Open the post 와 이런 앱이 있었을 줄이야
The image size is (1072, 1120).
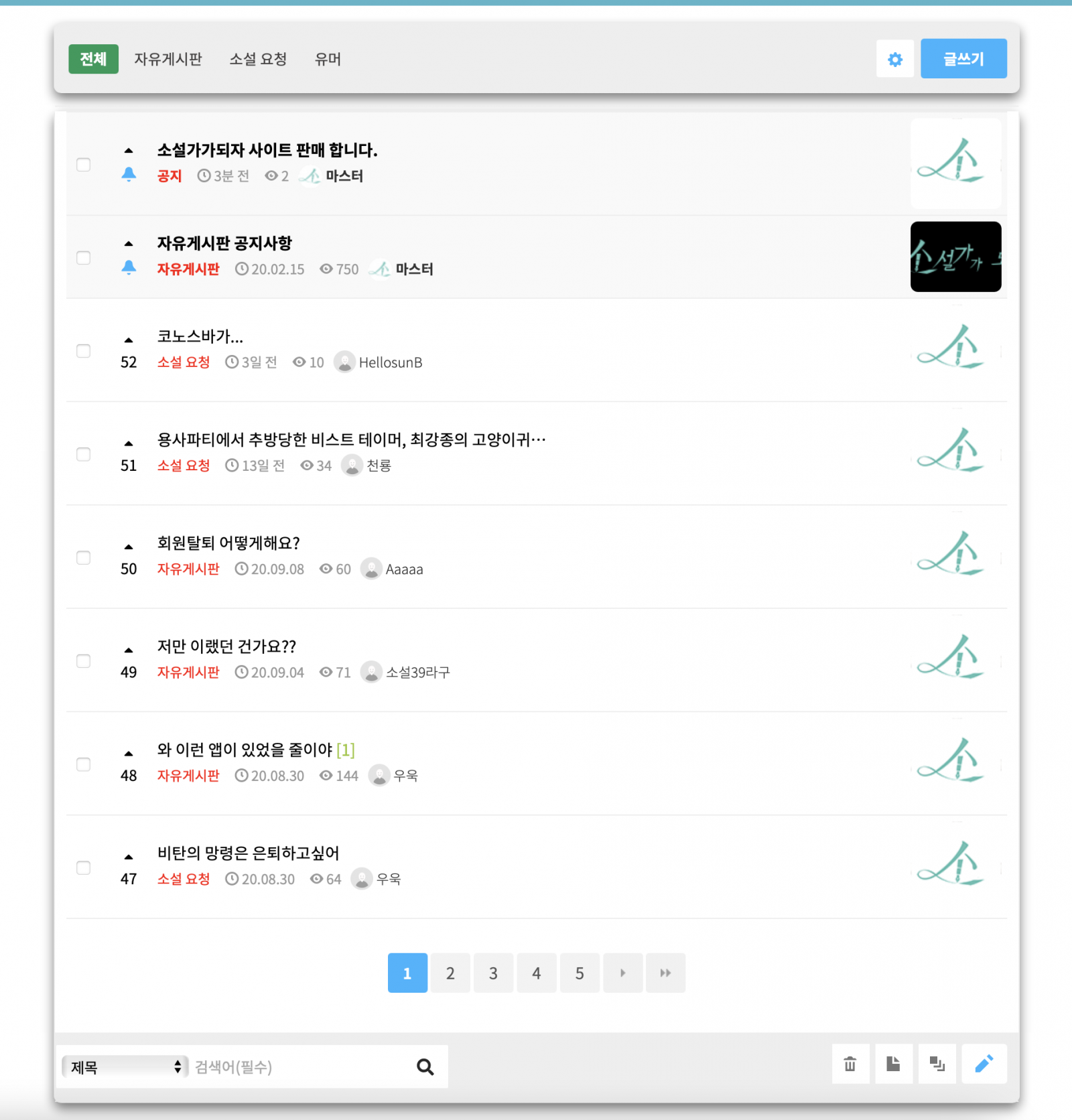coord(245,750)
